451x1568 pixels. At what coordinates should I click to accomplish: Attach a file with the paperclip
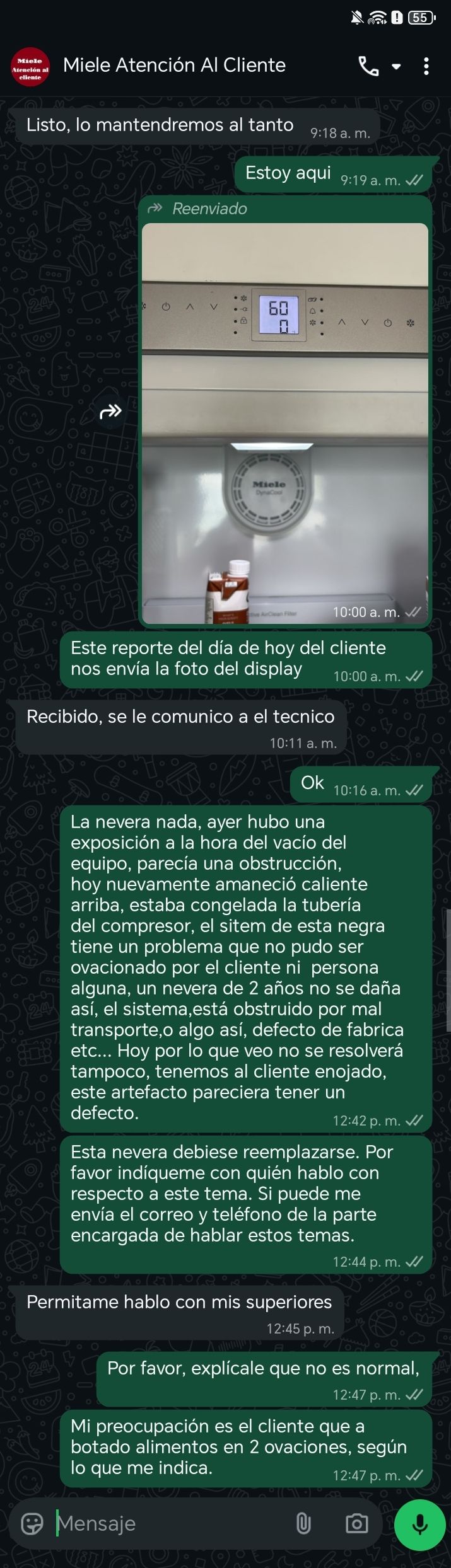click(x=303, y=1524)
